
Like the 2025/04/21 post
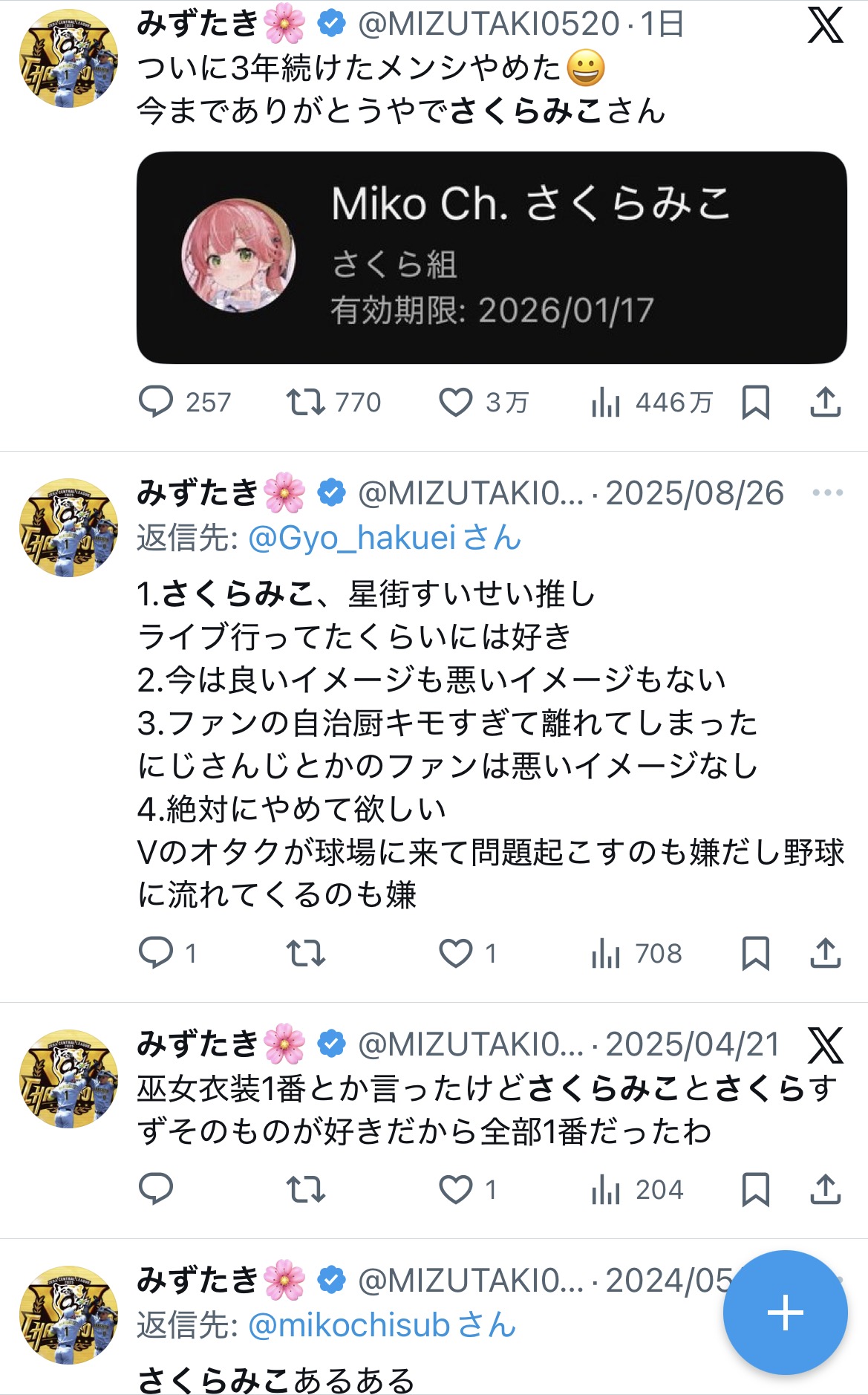(x=455, y=1189)
